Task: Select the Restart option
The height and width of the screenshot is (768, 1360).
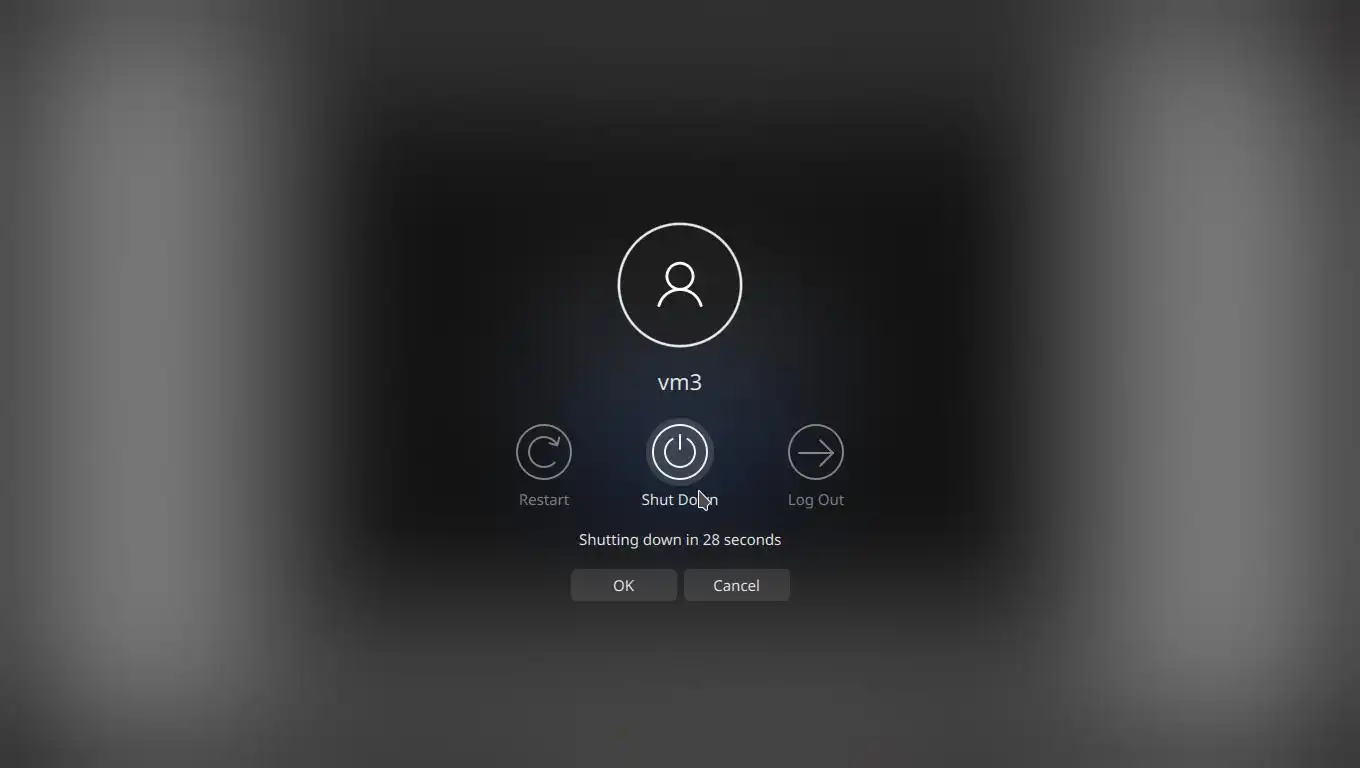Action: click(x=544, y=453)
